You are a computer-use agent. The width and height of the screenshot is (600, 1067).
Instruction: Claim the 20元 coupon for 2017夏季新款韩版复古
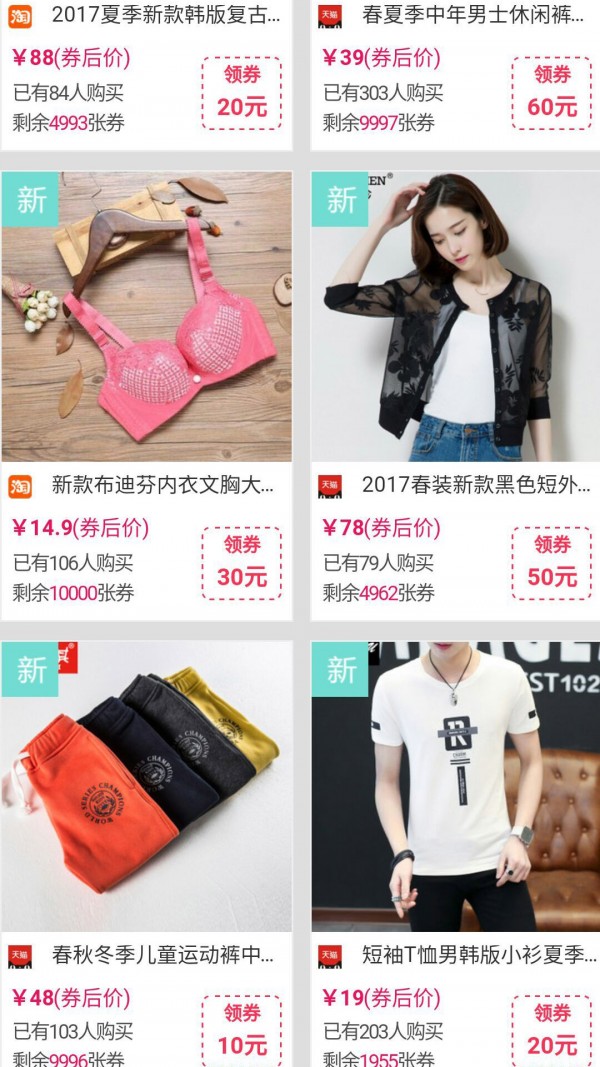[242, 93]
